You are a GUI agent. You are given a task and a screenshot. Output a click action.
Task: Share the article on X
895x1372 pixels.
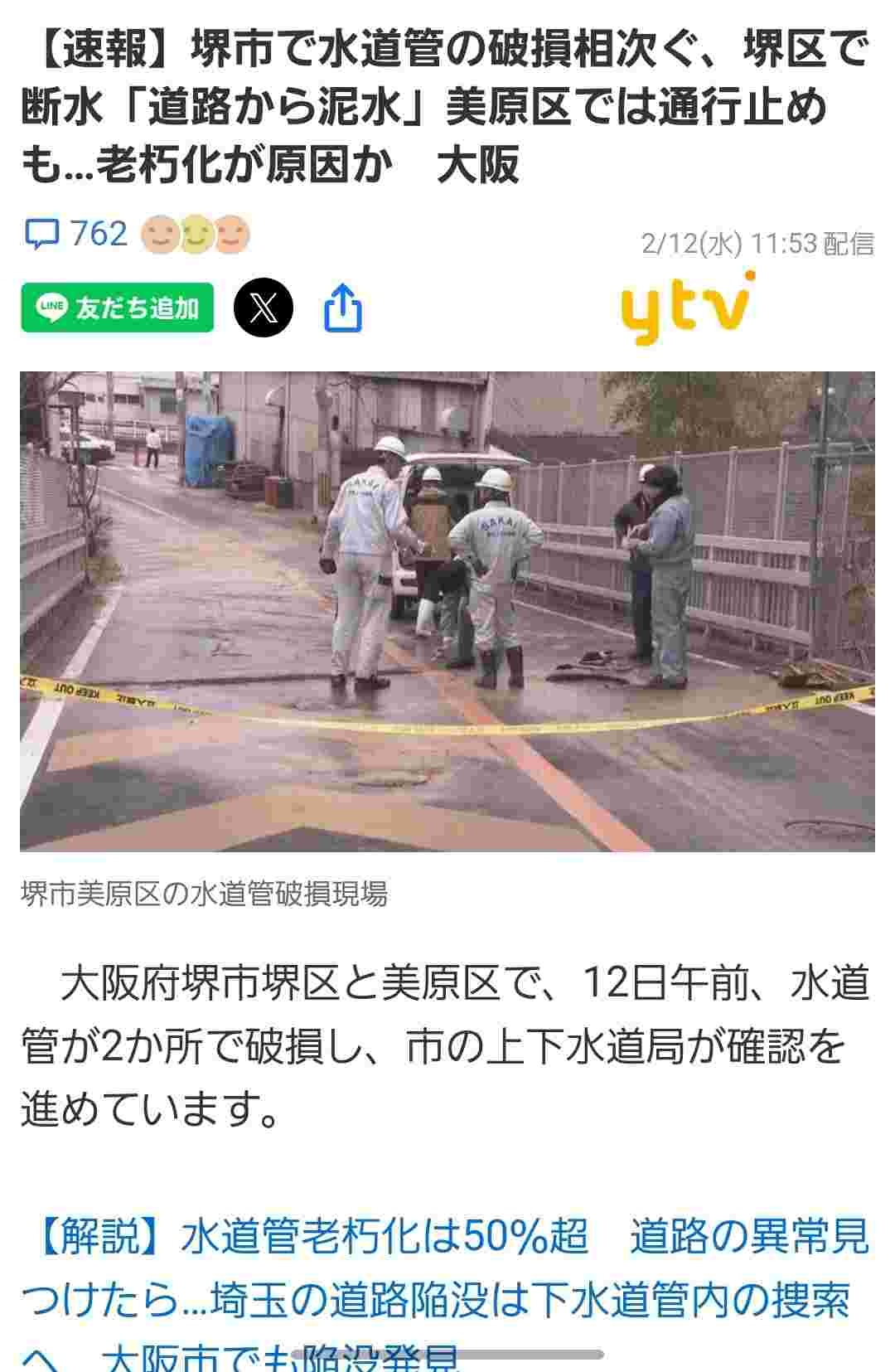(264, 308)
